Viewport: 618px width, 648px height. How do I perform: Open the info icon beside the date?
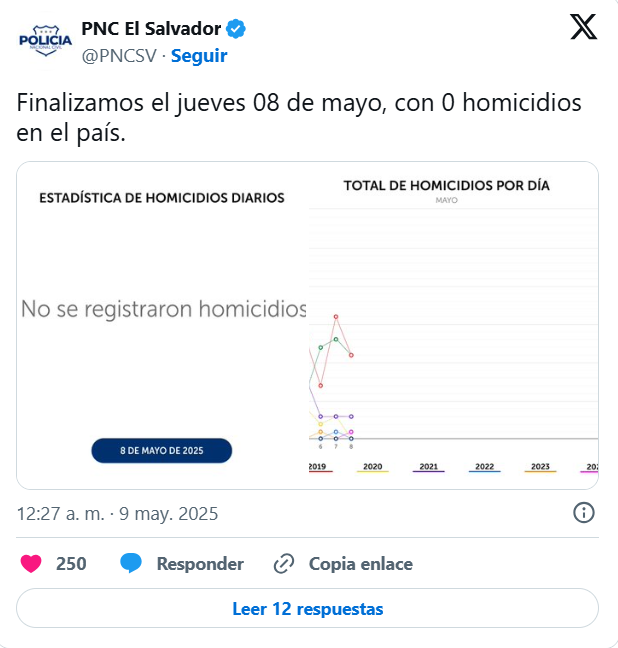pos(584,513)
